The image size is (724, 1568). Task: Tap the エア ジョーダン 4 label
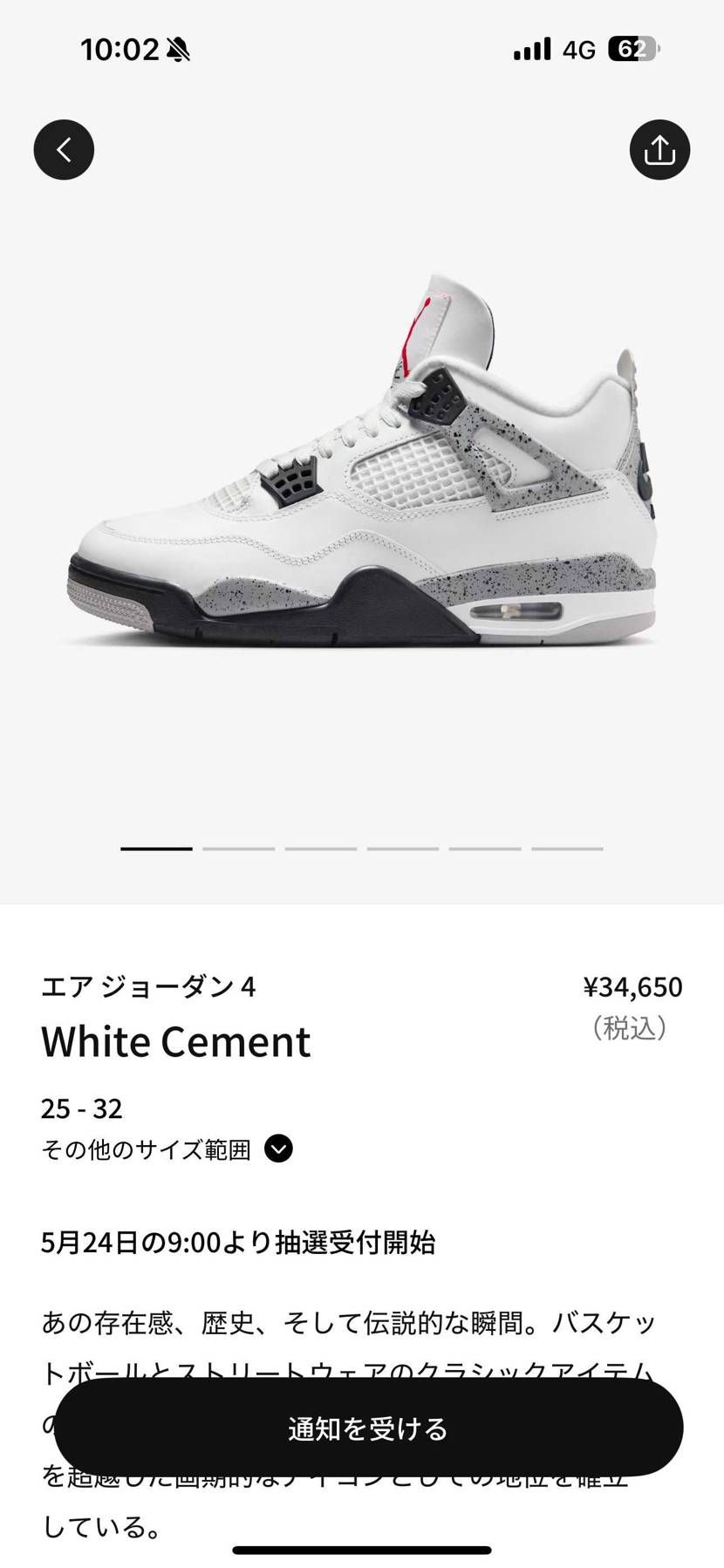[x=148, y=986]
